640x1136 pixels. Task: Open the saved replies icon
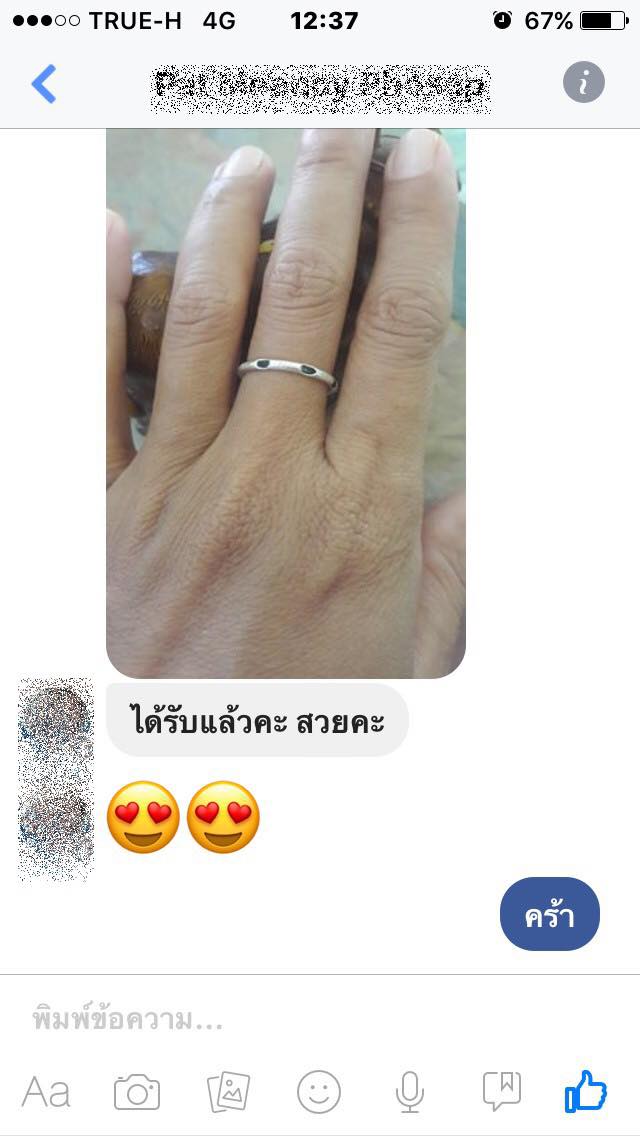point(501,1092)
